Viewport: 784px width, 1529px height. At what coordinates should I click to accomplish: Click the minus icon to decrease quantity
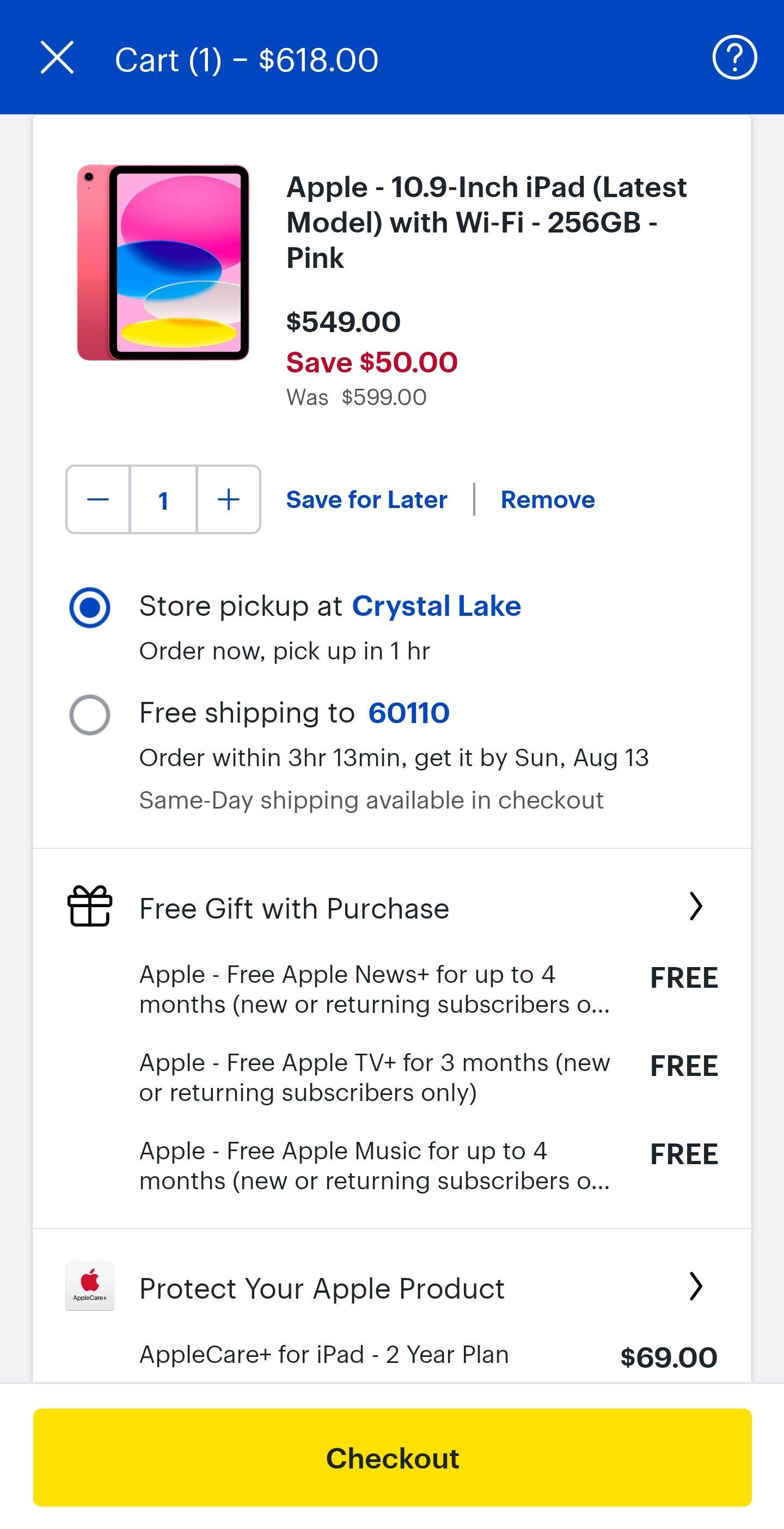pos(98,499)
